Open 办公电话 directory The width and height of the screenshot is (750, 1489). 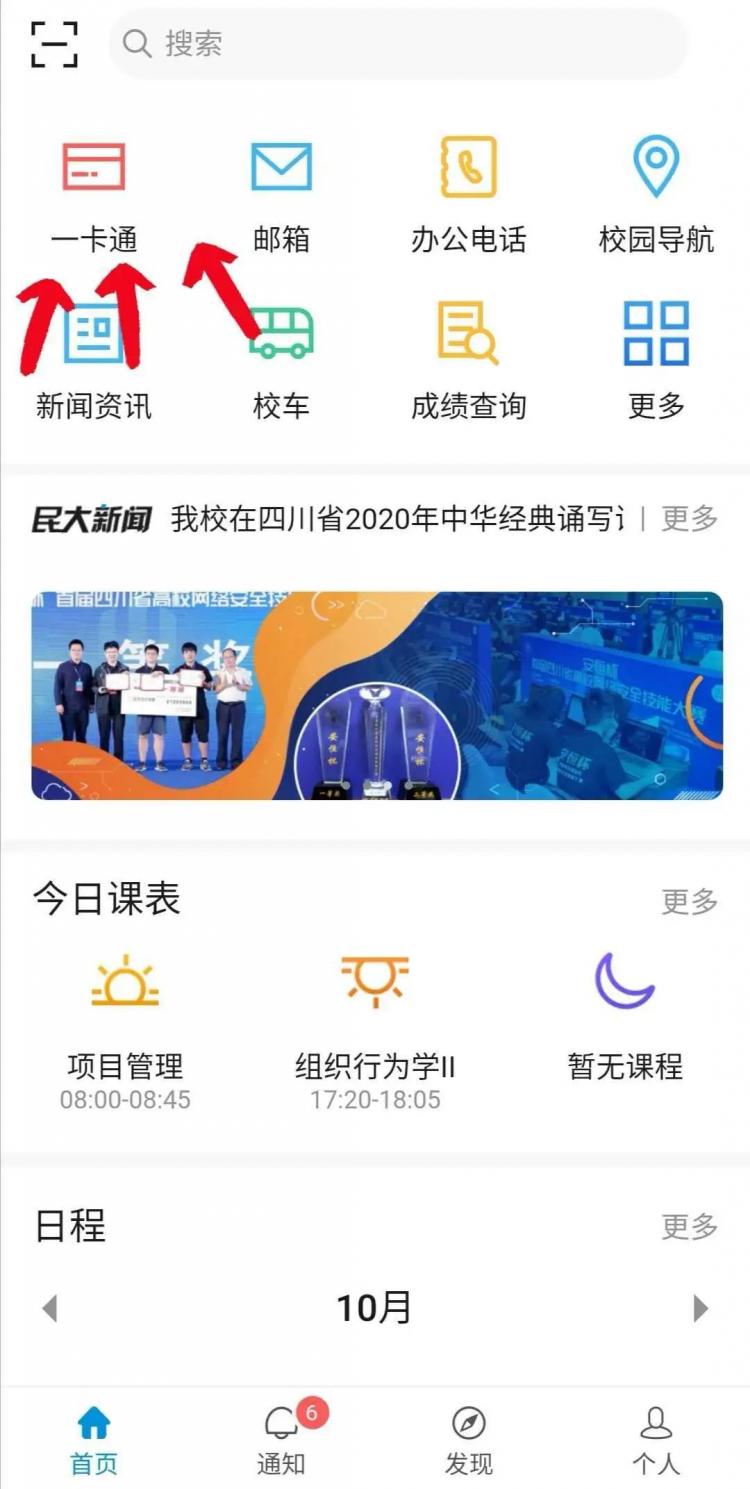(x=468, y=195)
